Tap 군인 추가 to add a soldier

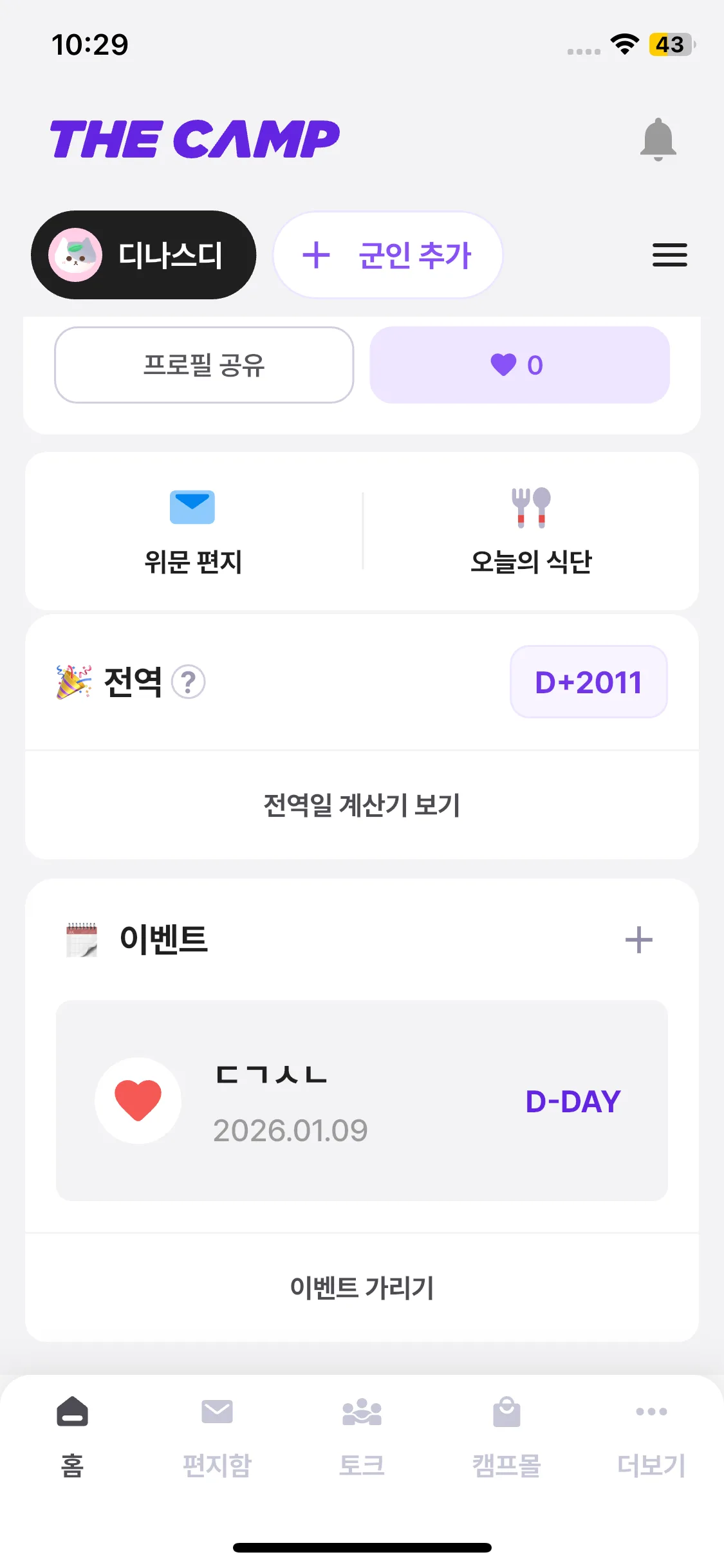tap(387, 255)
